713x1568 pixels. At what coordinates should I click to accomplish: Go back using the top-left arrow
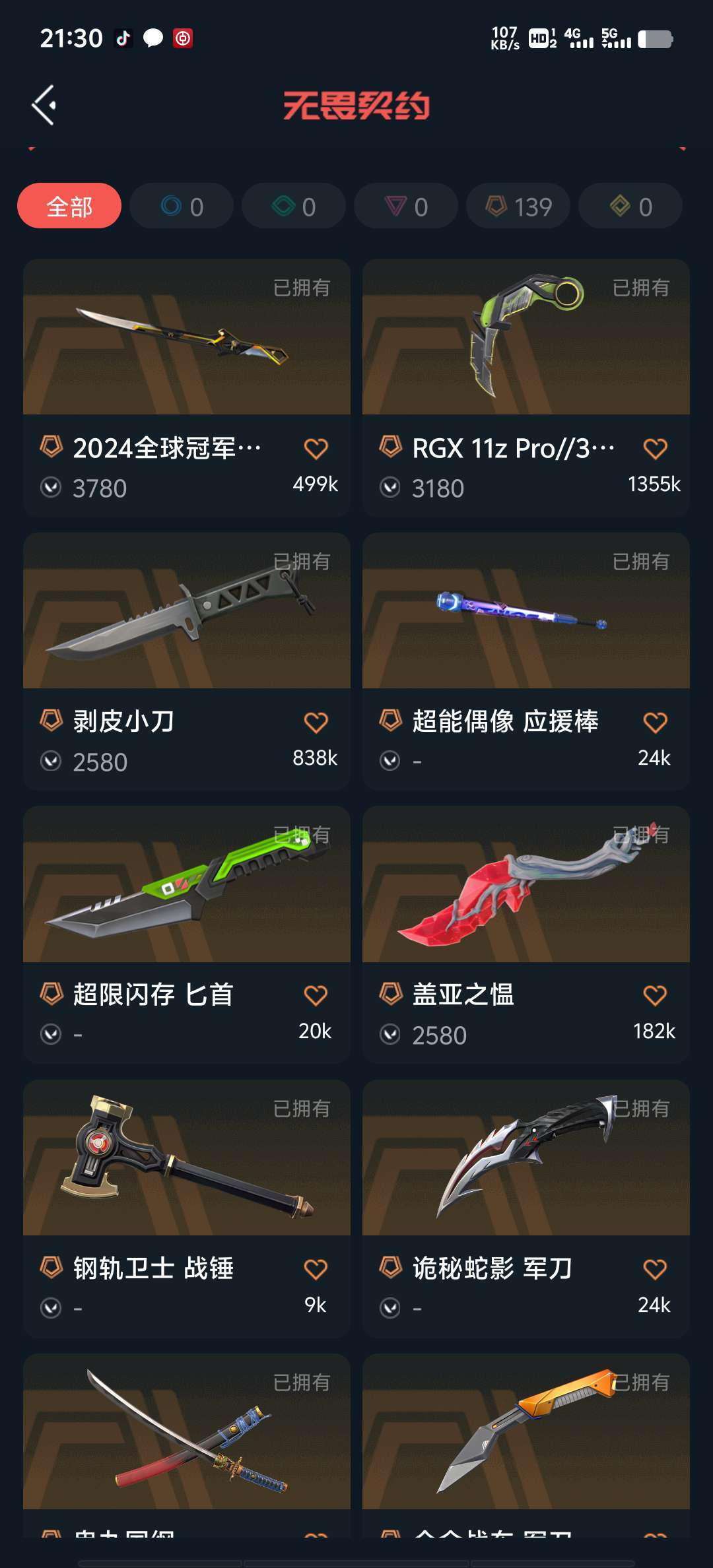tap(44, 105)
